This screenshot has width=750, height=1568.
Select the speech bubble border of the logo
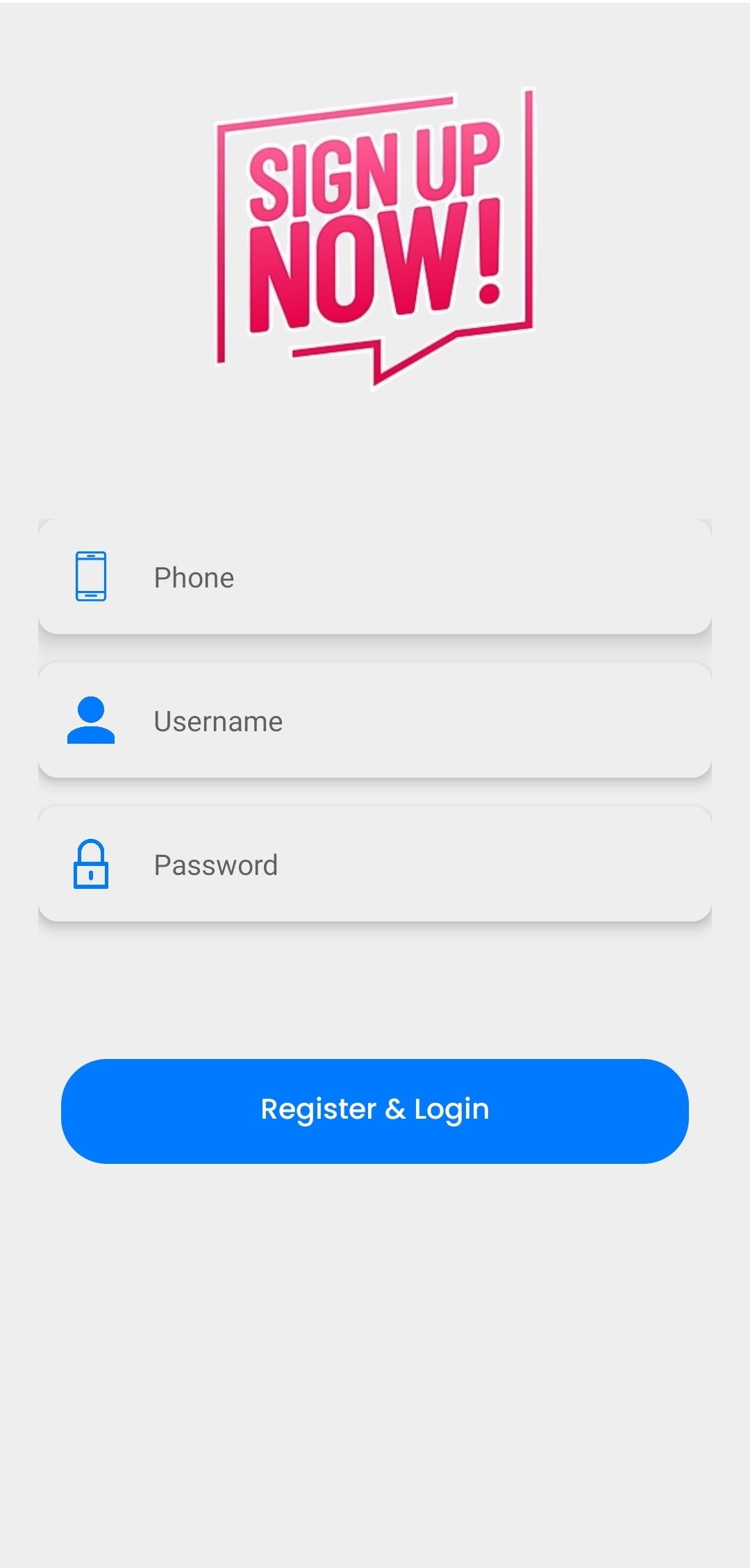(222, 243)
